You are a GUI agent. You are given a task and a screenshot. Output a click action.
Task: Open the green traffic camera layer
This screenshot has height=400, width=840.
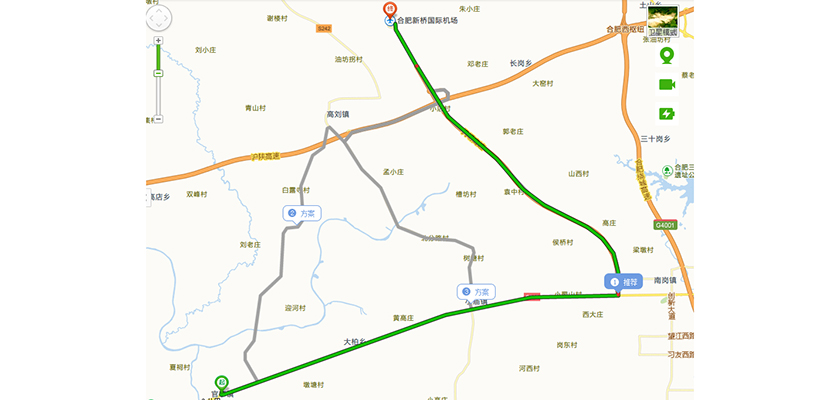click(666, 84)
